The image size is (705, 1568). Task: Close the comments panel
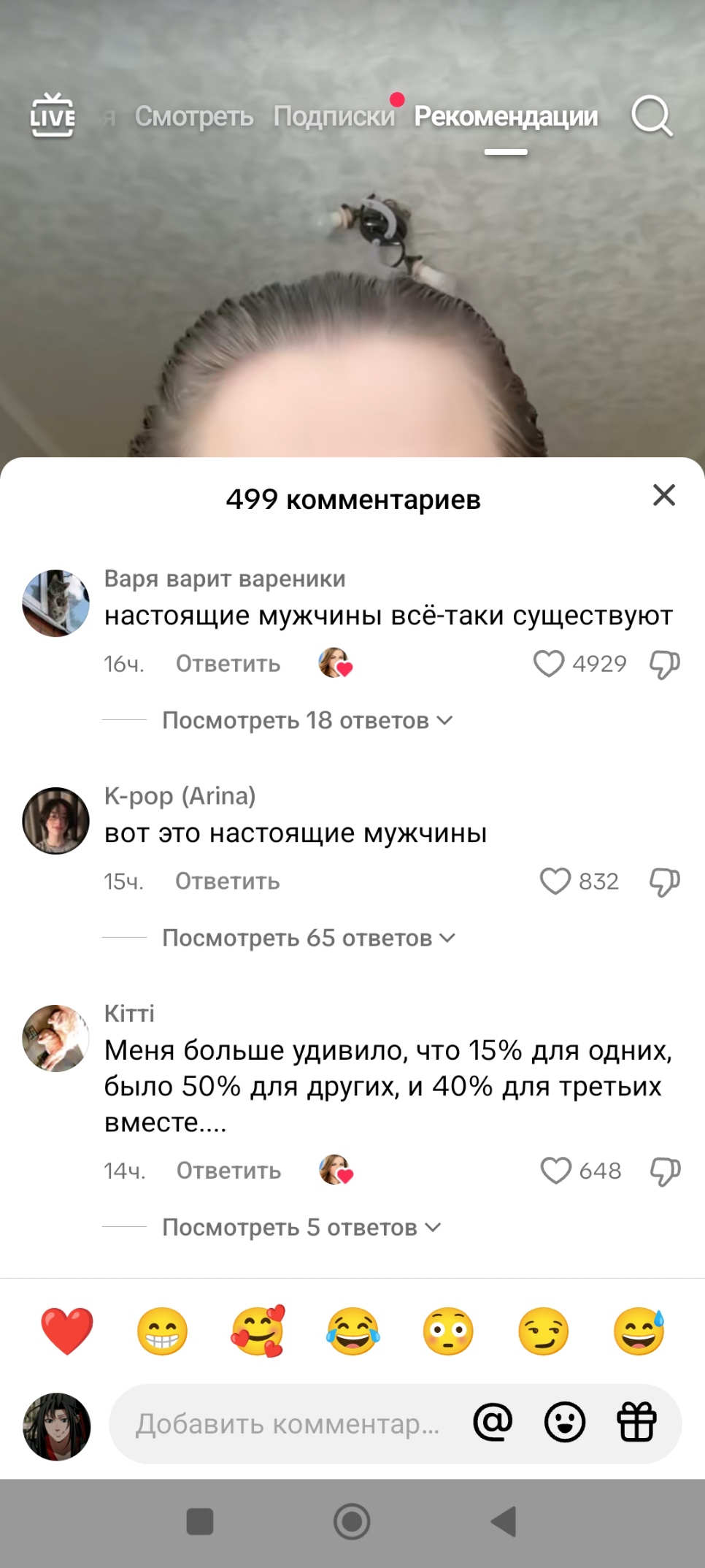[x=663, y=495]
